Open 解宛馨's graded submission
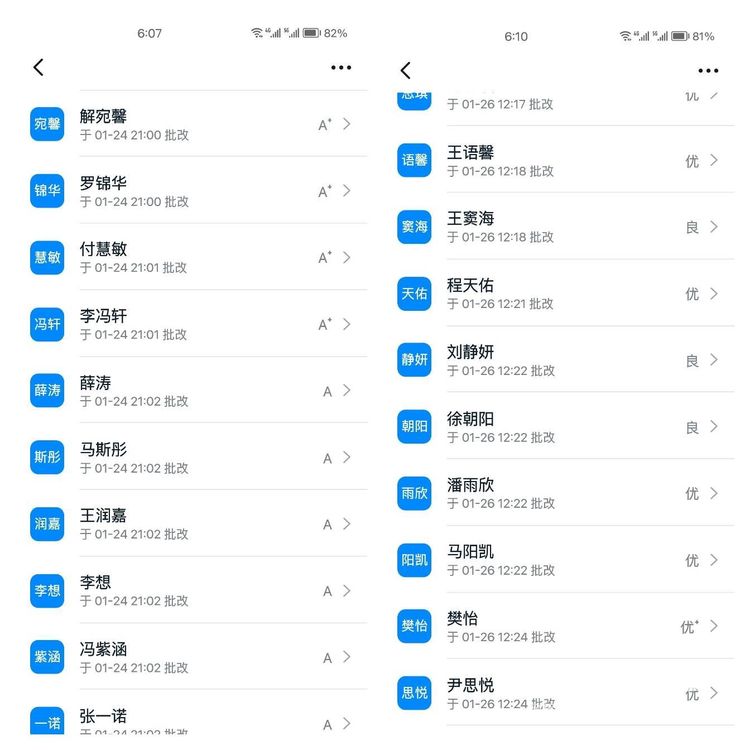750x750 pixels. 200,124
